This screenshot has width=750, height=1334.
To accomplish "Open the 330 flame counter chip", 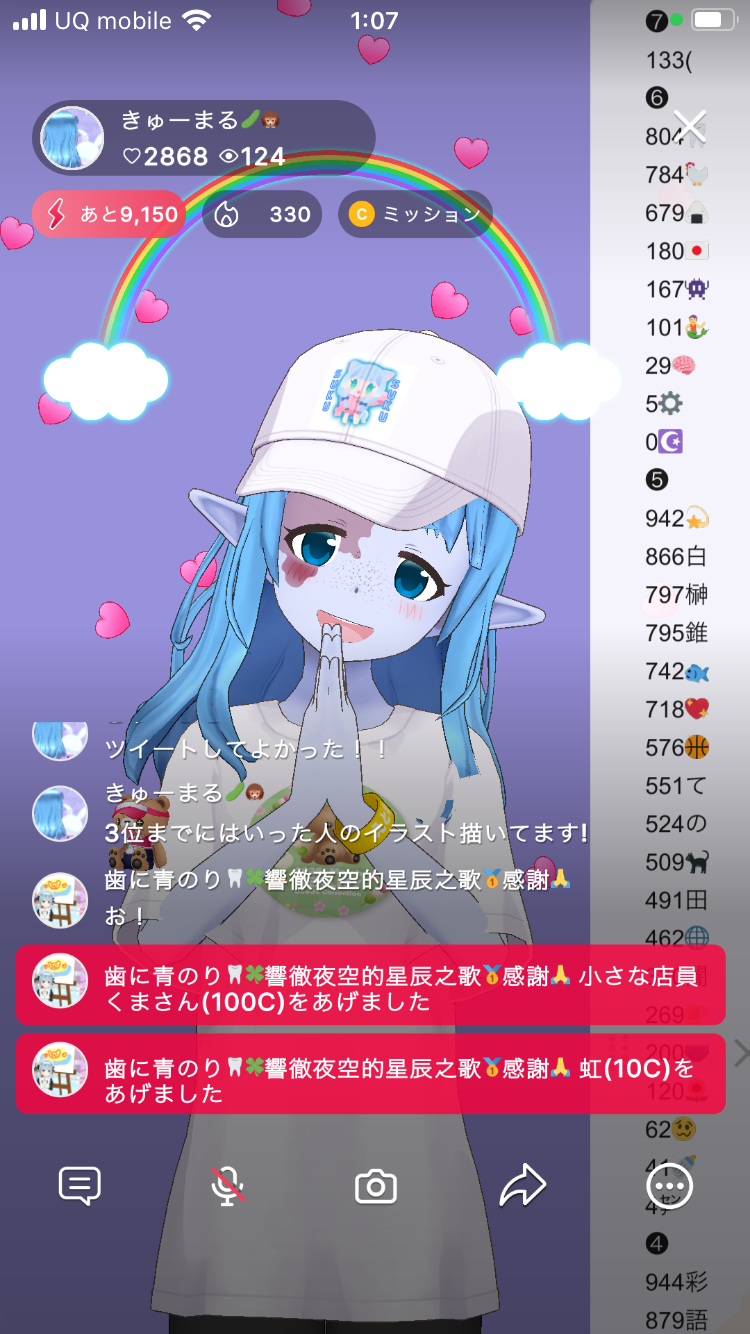I will [262, 214].
